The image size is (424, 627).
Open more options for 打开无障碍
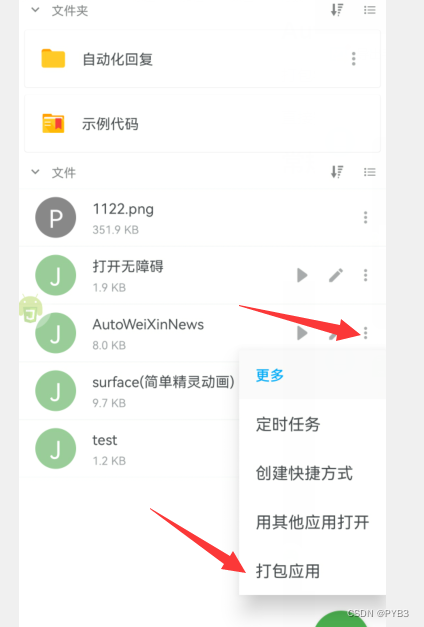click(x=365, y=275)
